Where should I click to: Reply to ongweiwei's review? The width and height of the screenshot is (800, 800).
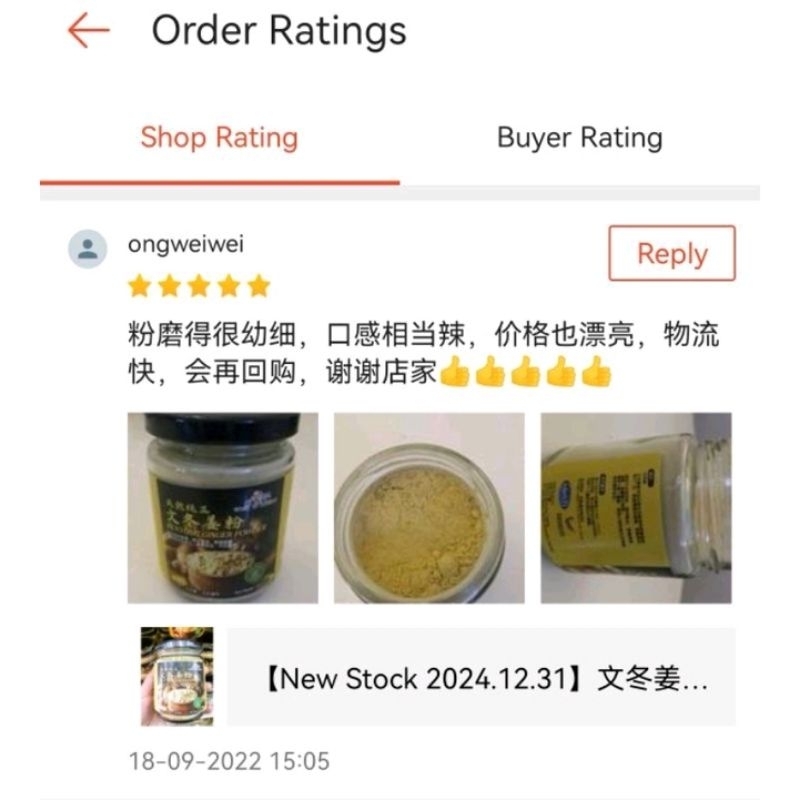tap(672, 253)
